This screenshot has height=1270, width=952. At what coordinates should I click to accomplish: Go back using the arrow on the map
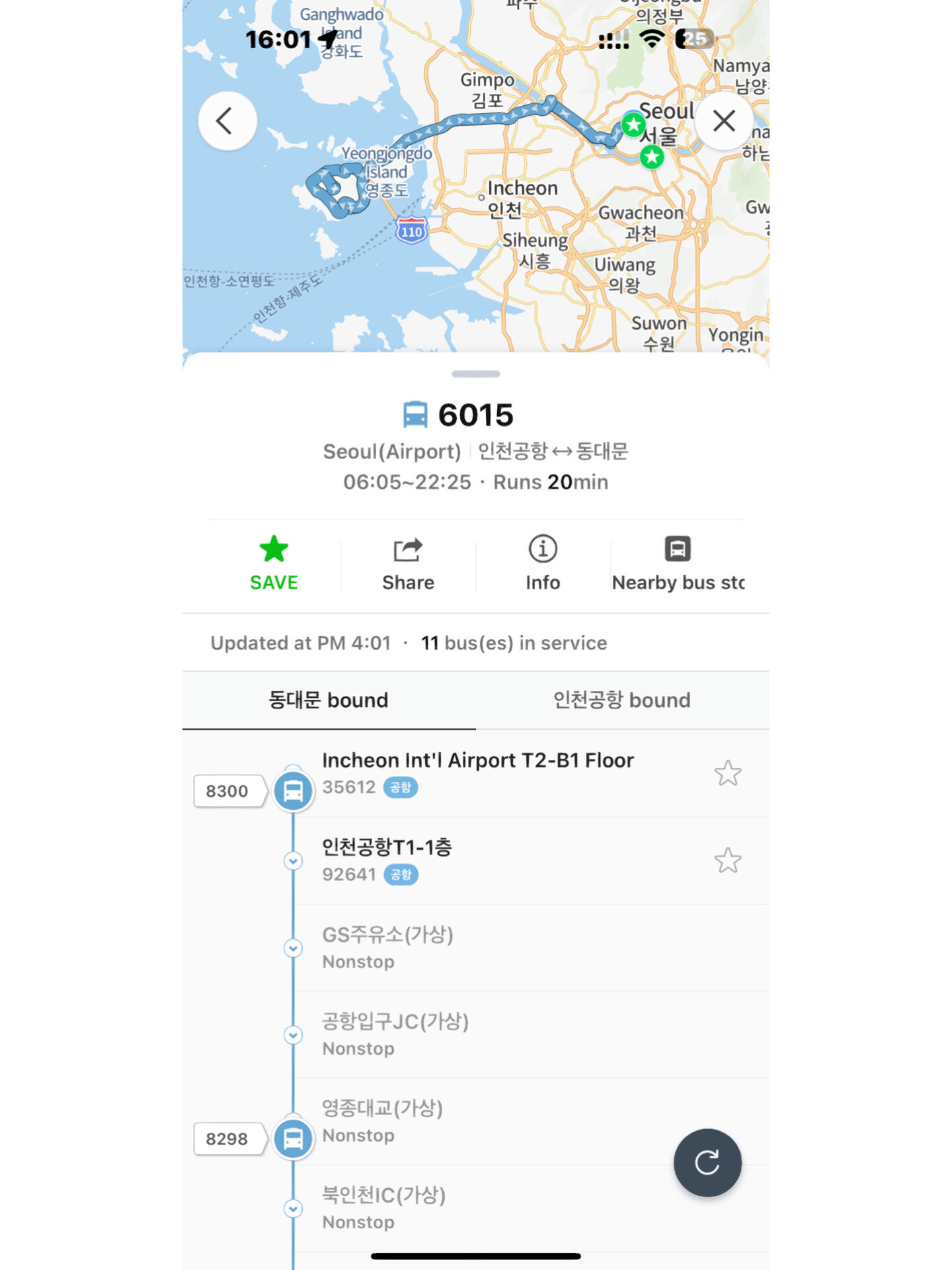point(227,121)
